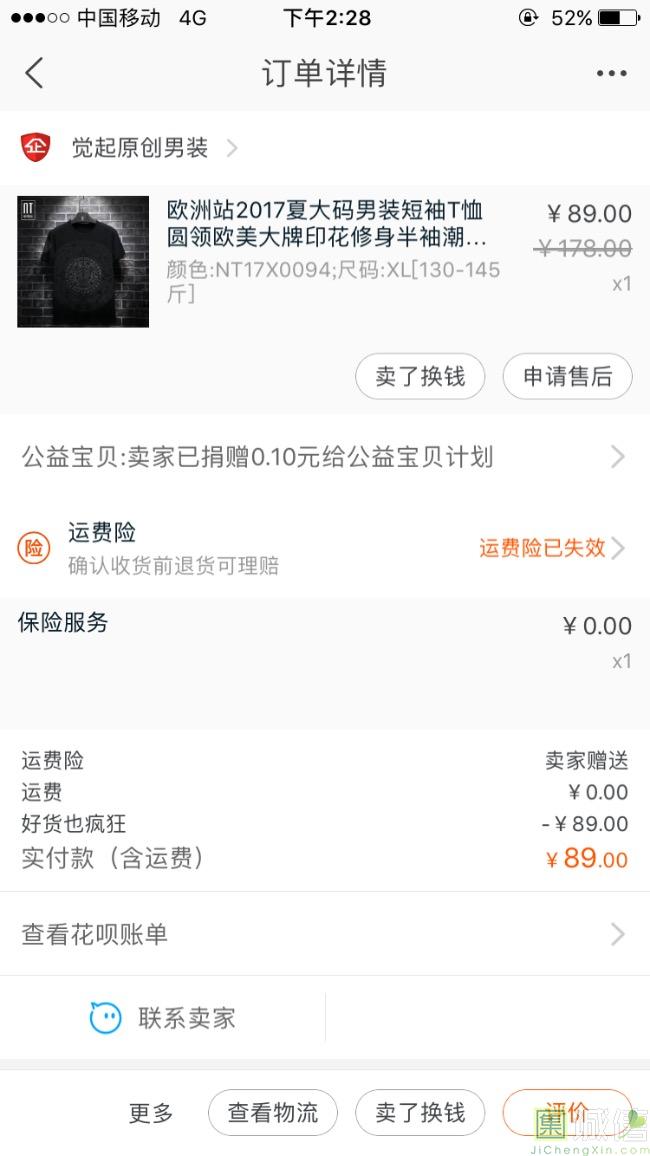Open the 运费险 shipping insurance row
The image size is (650, 1156).
324,549
